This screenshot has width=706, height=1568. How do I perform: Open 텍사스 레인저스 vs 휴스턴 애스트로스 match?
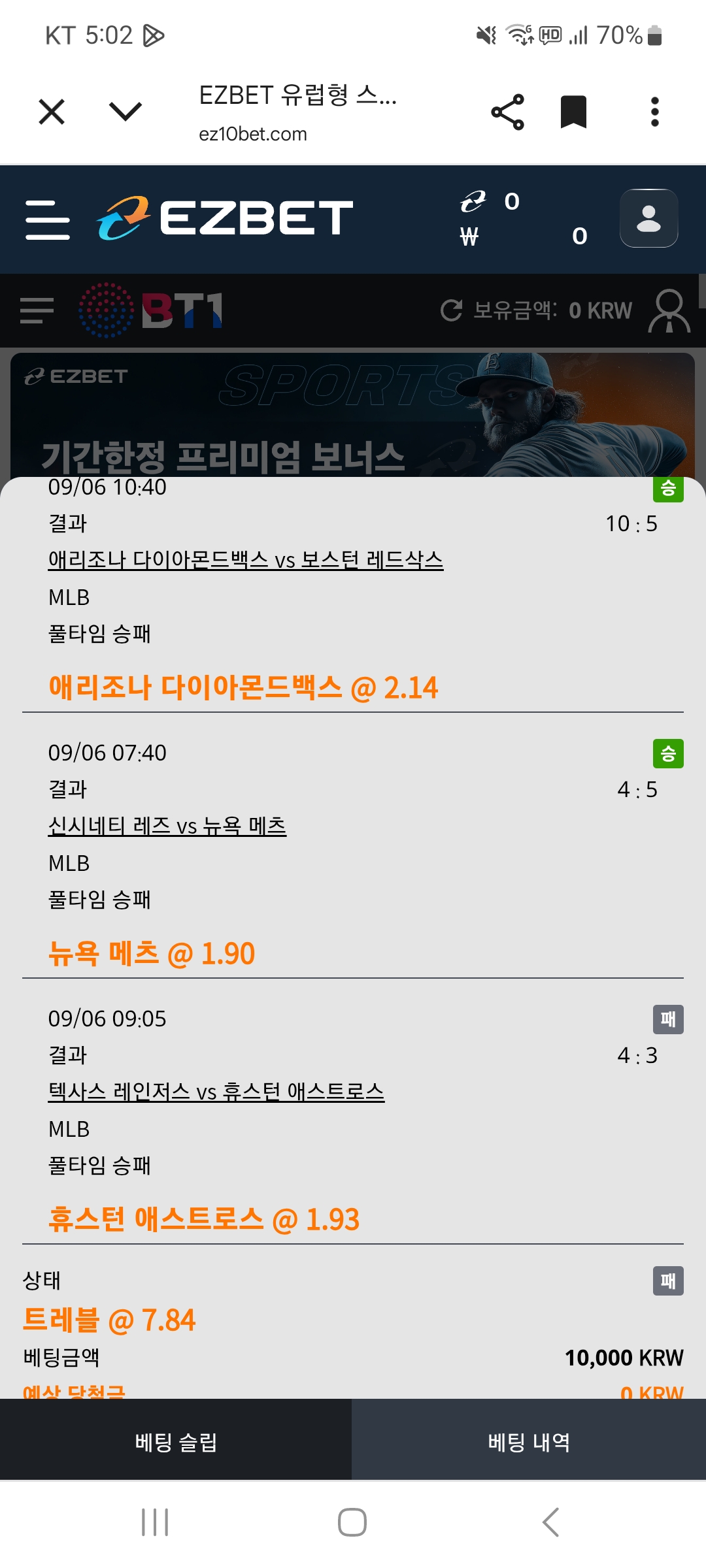pos(216,1092)
